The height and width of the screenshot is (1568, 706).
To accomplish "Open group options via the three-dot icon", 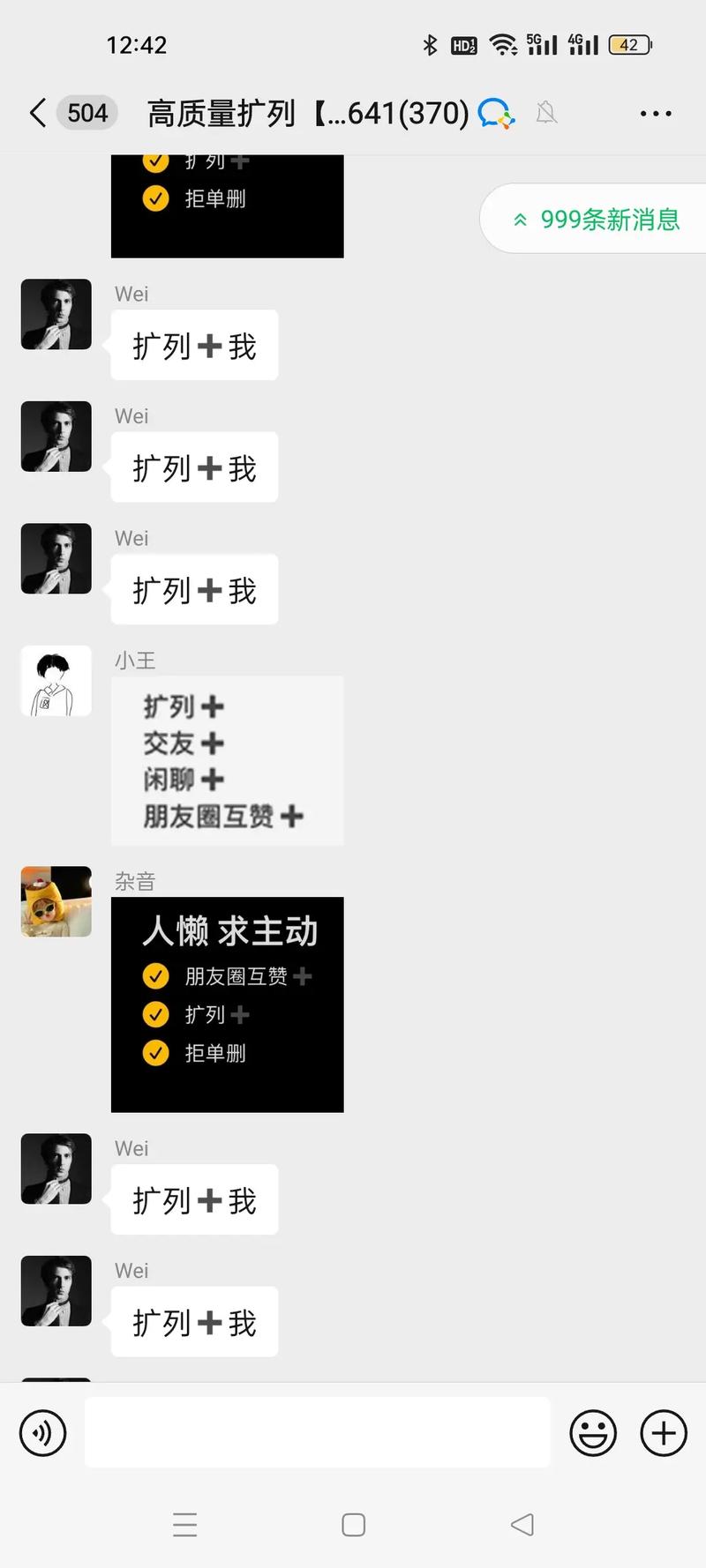I will (656, 113).
